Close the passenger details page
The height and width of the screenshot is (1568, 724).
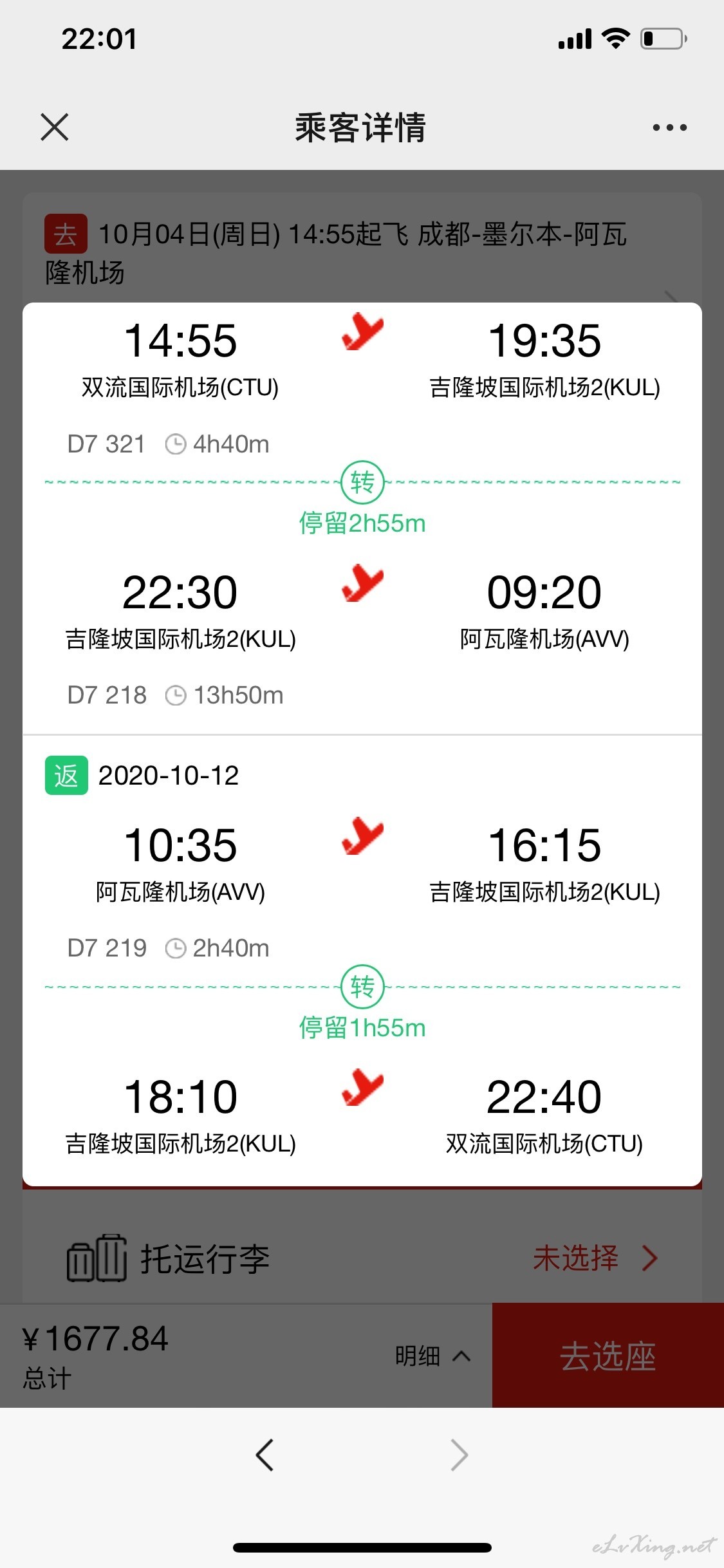[55, 127]
